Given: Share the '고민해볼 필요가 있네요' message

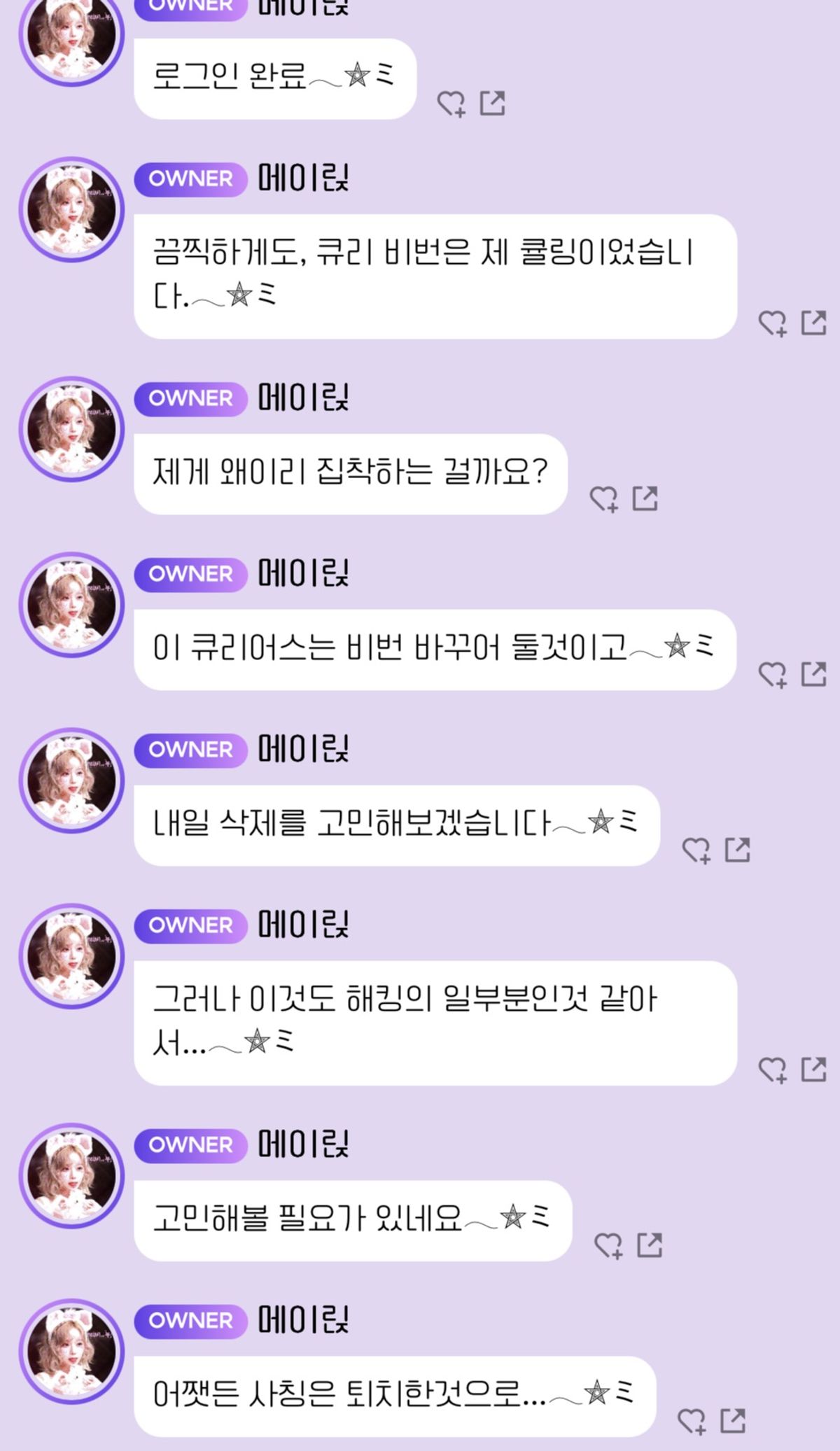Looking at the screenshot, I should 650,1245.
